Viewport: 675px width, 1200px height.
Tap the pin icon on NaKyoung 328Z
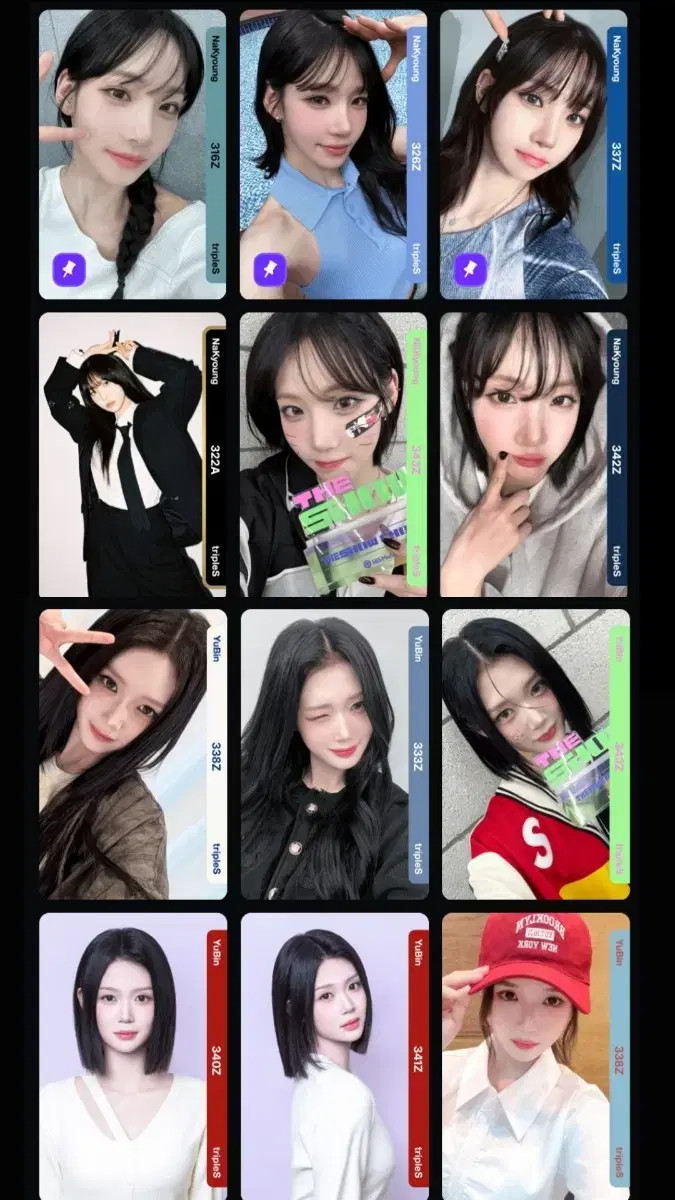[x=270, y=268]
